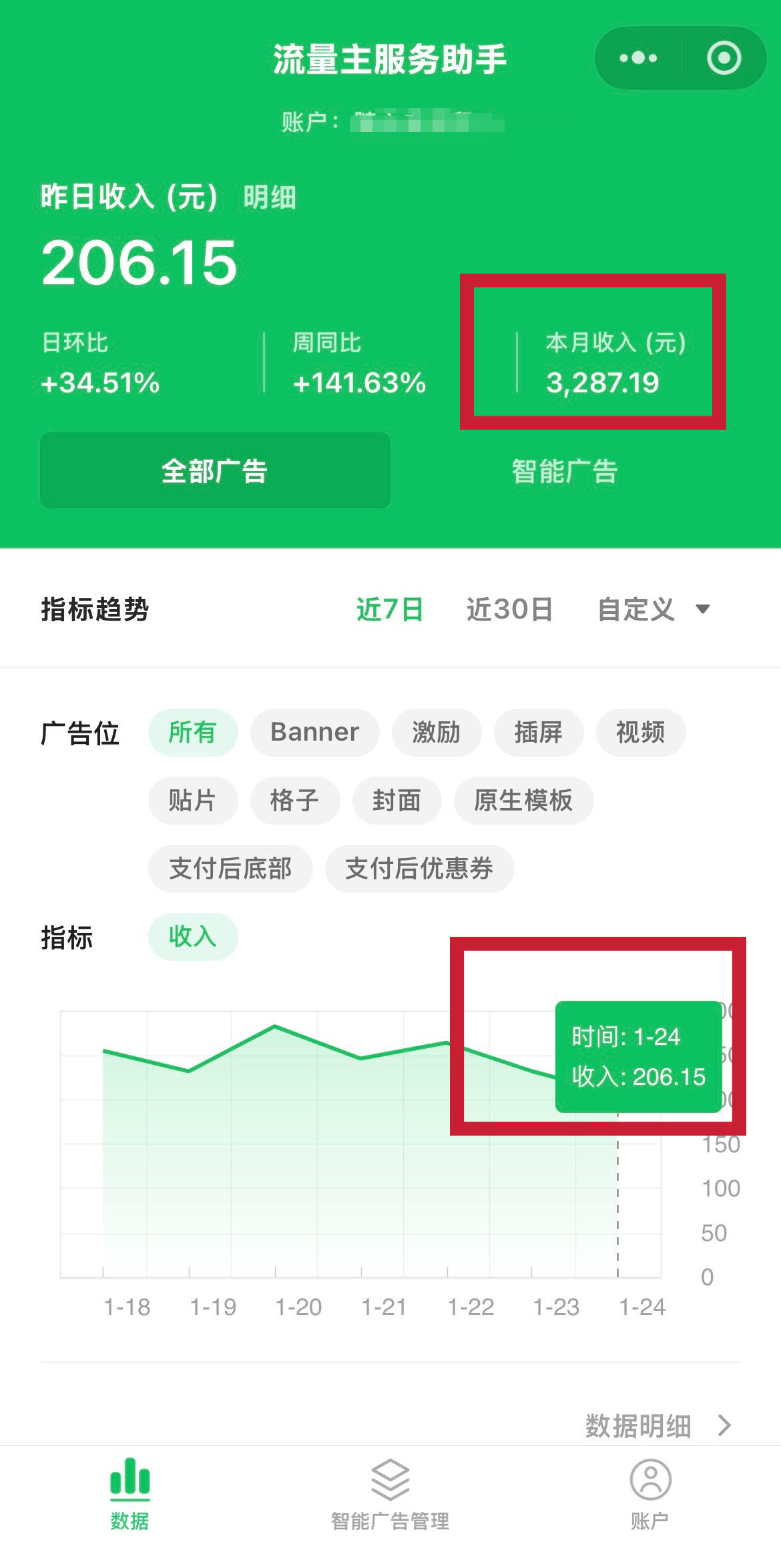Choose the 视频 ad slot chip
The height and width of the screenshot is (1568, 781).
(x=640, y=732)
